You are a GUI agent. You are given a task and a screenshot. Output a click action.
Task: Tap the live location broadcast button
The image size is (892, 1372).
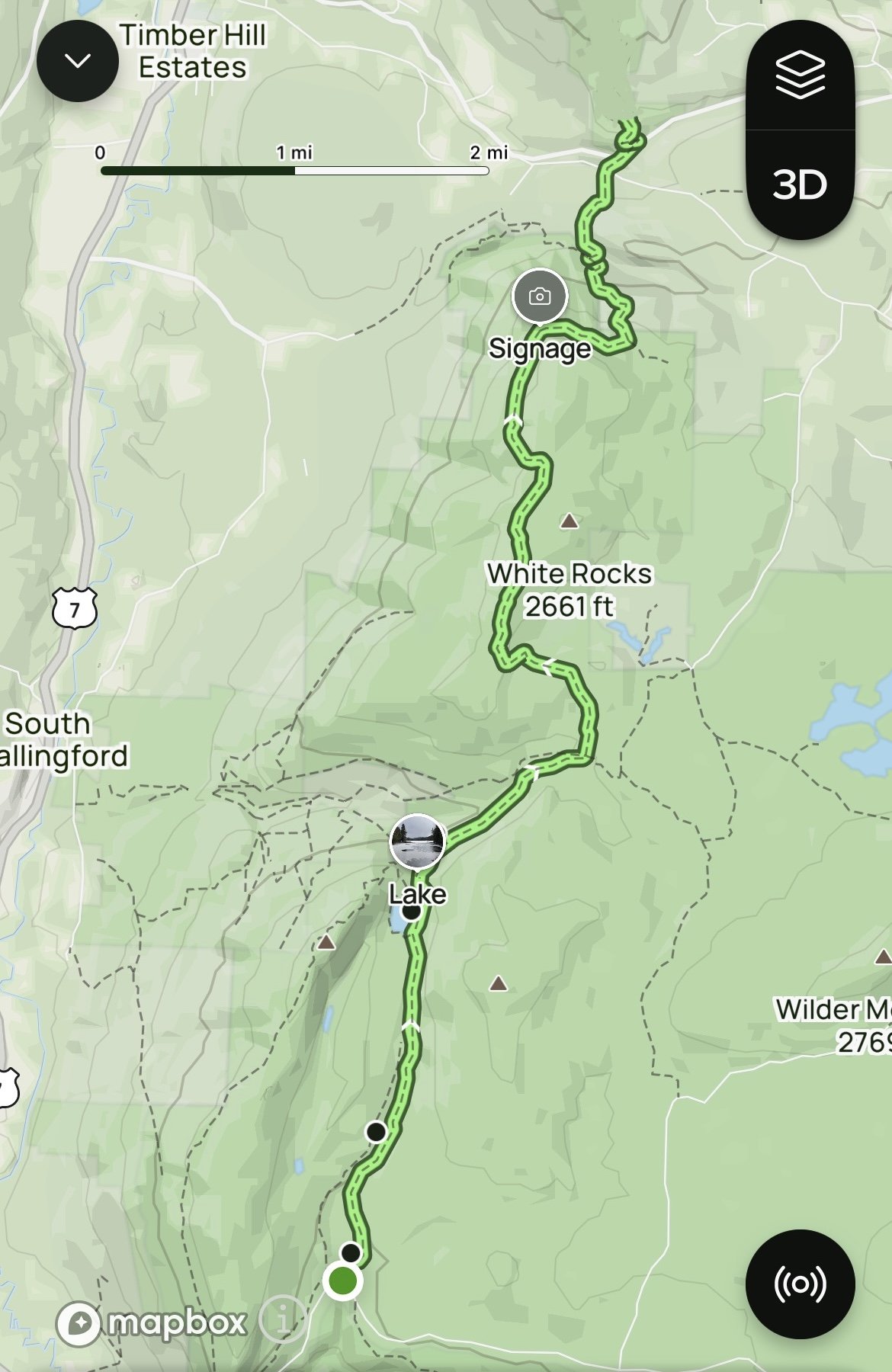point(800,1284)
